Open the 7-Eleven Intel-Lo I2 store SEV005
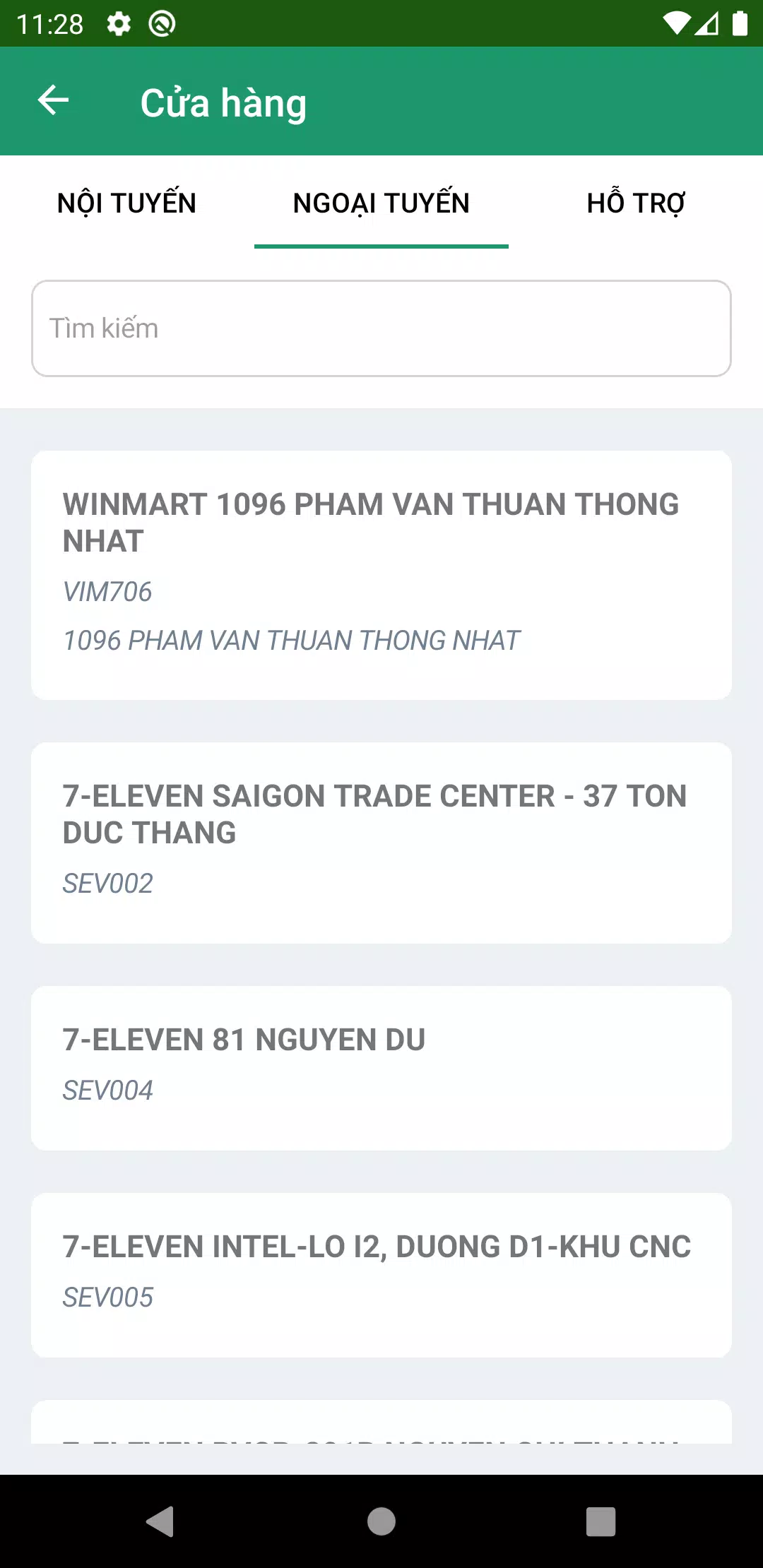Image resolution: width=763 pixels, height=1568 pixels. tap(381, 1275)
